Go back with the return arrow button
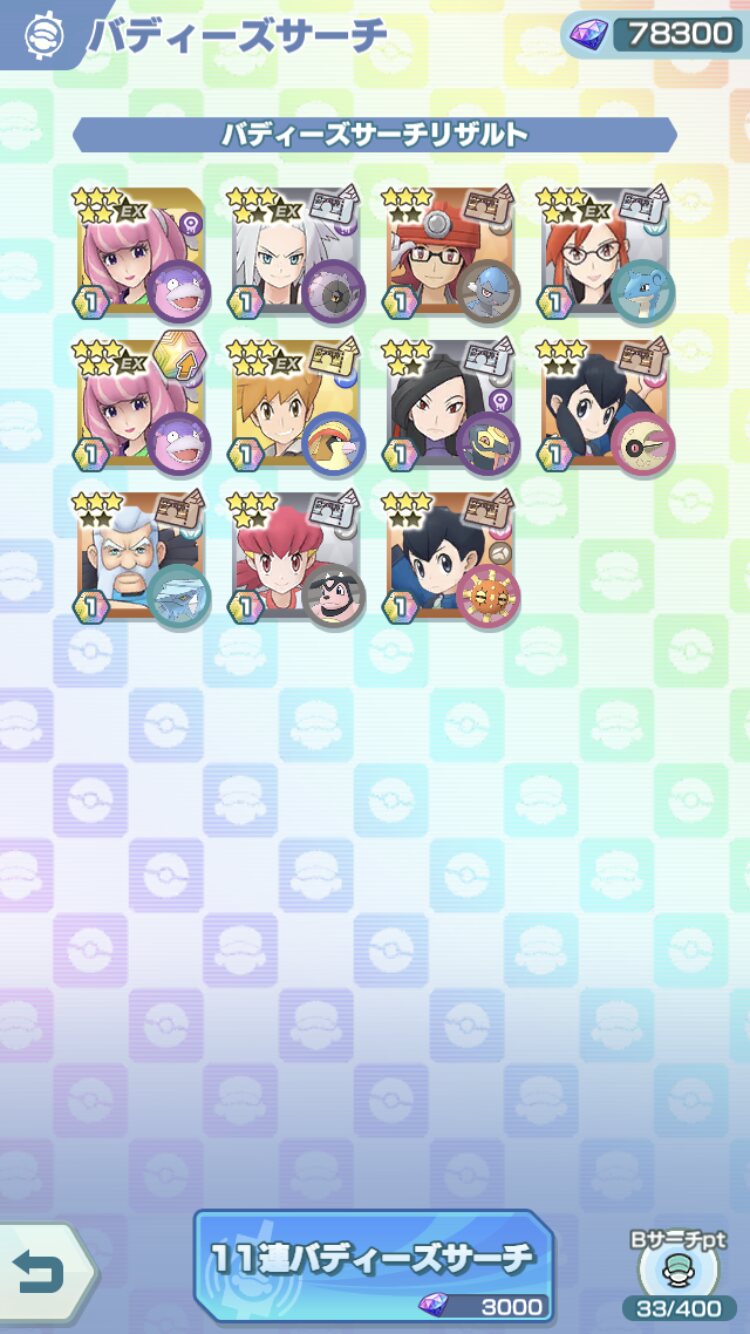This screenshot has height=1334, width=750. 45,1272
